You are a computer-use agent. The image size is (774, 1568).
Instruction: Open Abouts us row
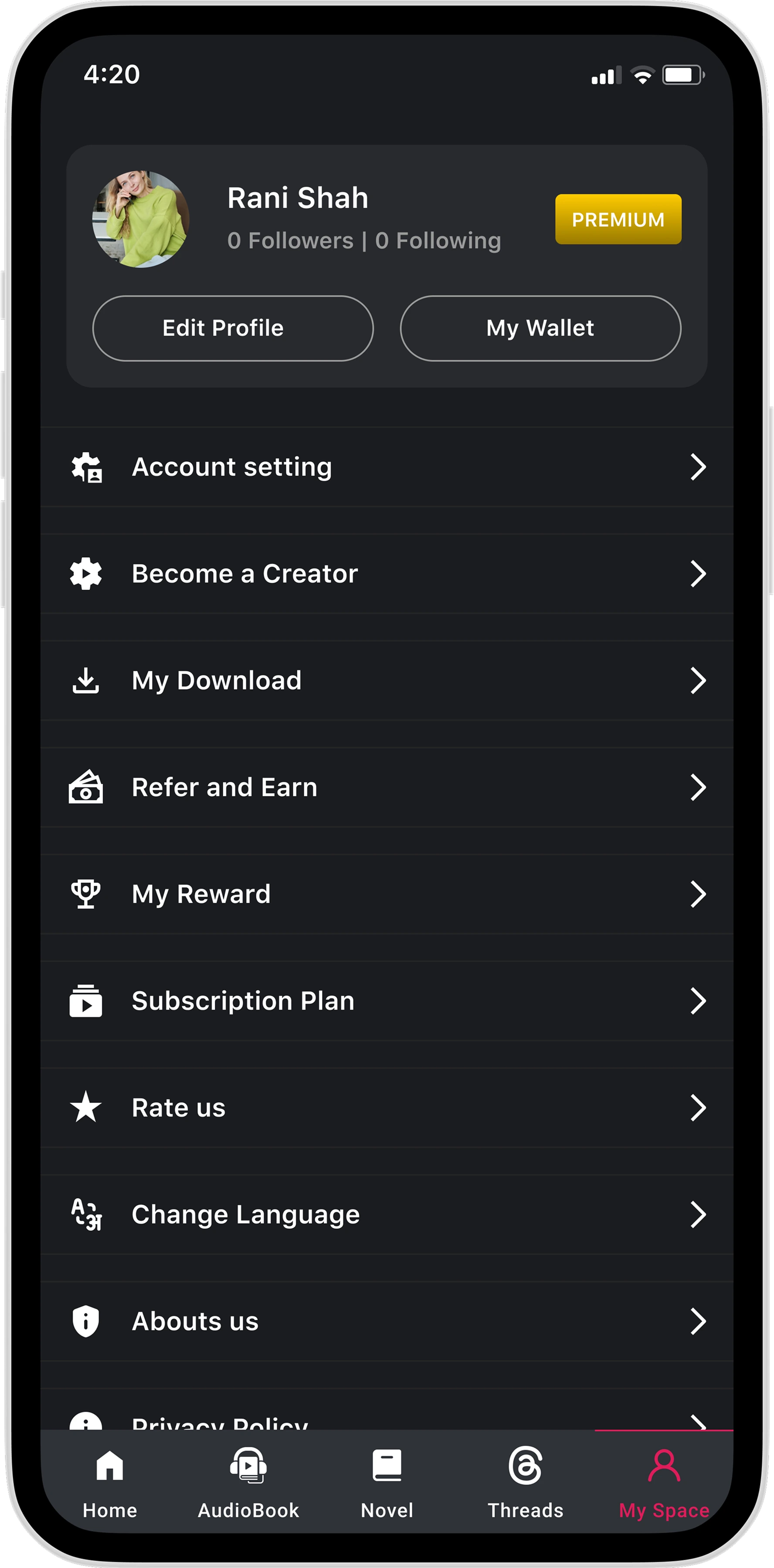[x=387, y=1321]
